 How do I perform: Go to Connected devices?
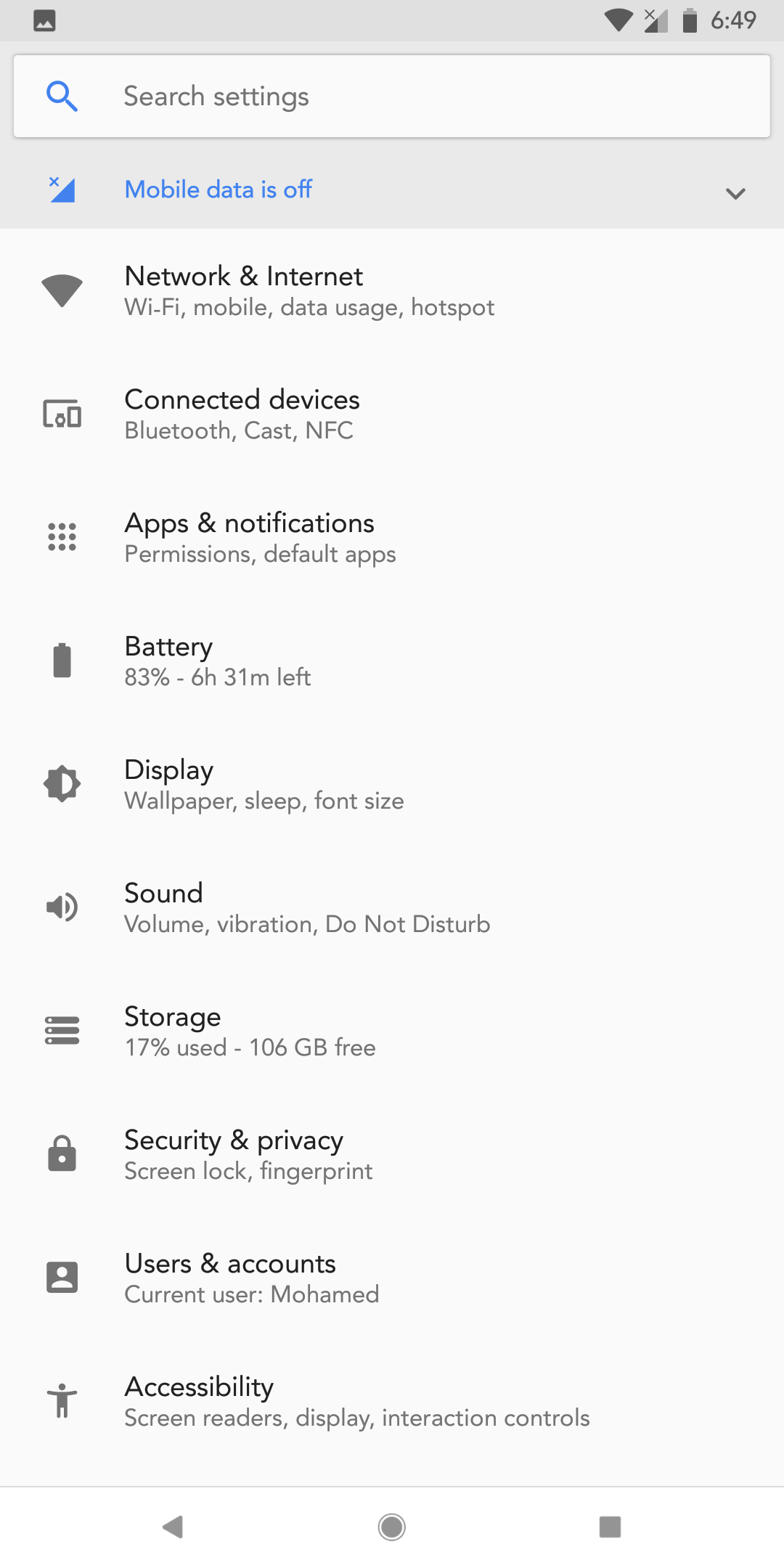pos(392,415)
